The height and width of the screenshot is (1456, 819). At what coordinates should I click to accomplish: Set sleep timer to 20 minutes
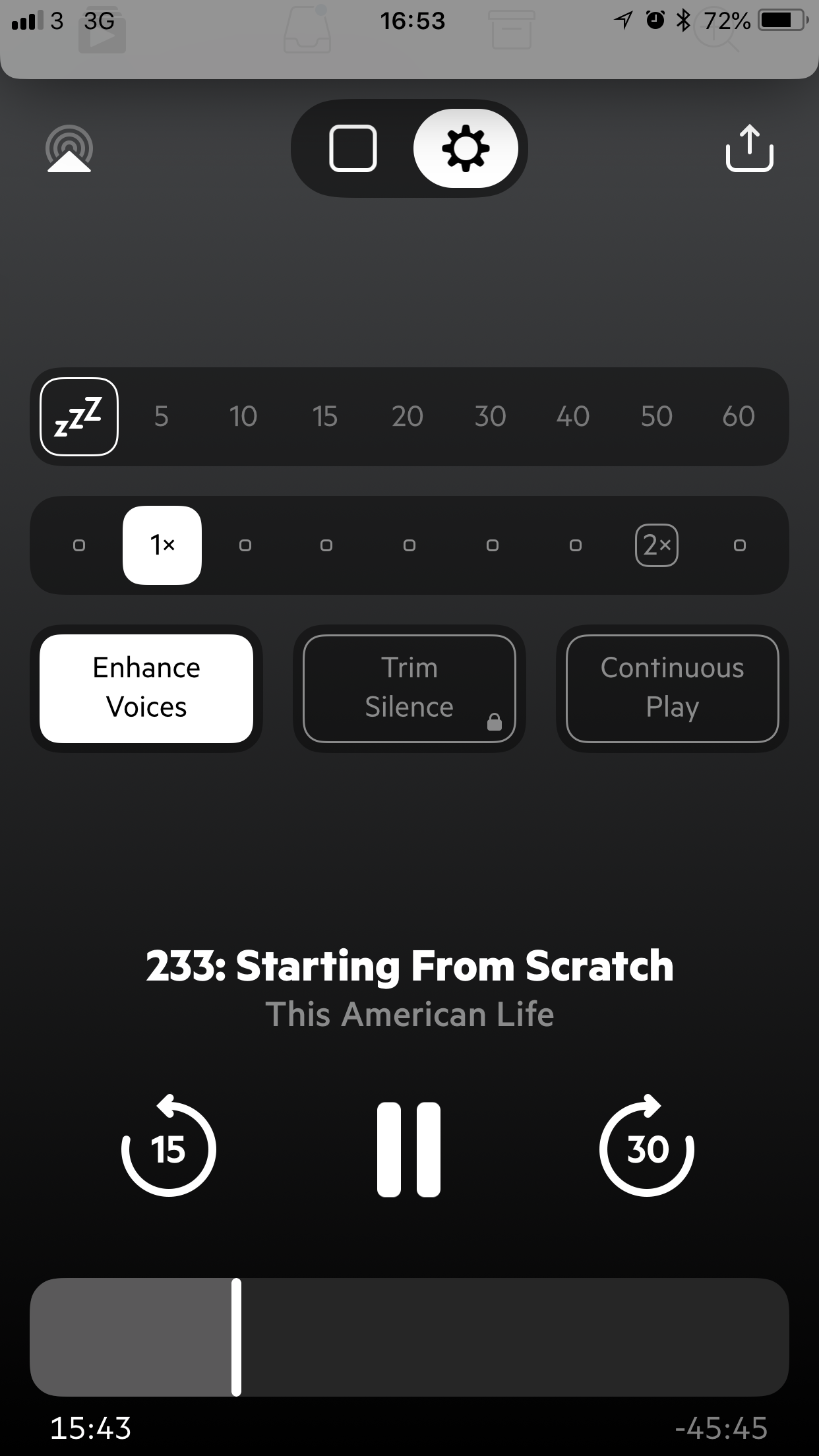click(x=407, y=417)
